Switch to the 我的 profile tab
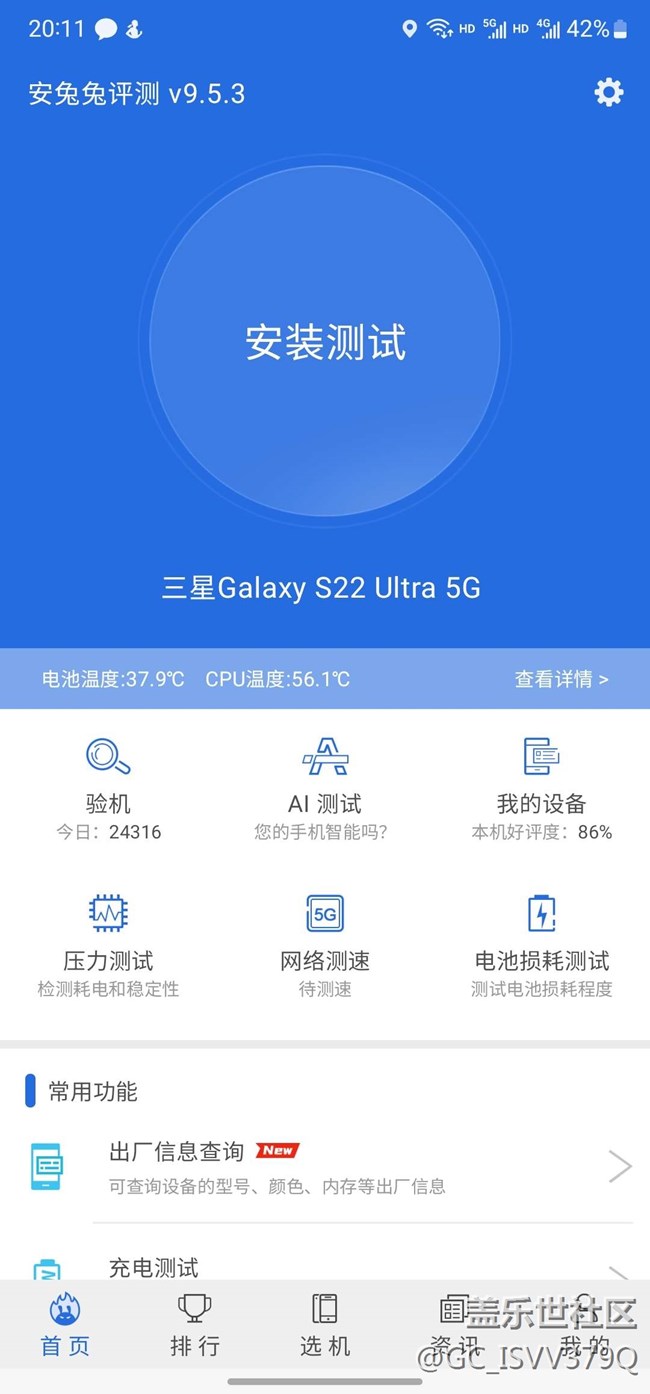650x1394 pixels. 585,1325
